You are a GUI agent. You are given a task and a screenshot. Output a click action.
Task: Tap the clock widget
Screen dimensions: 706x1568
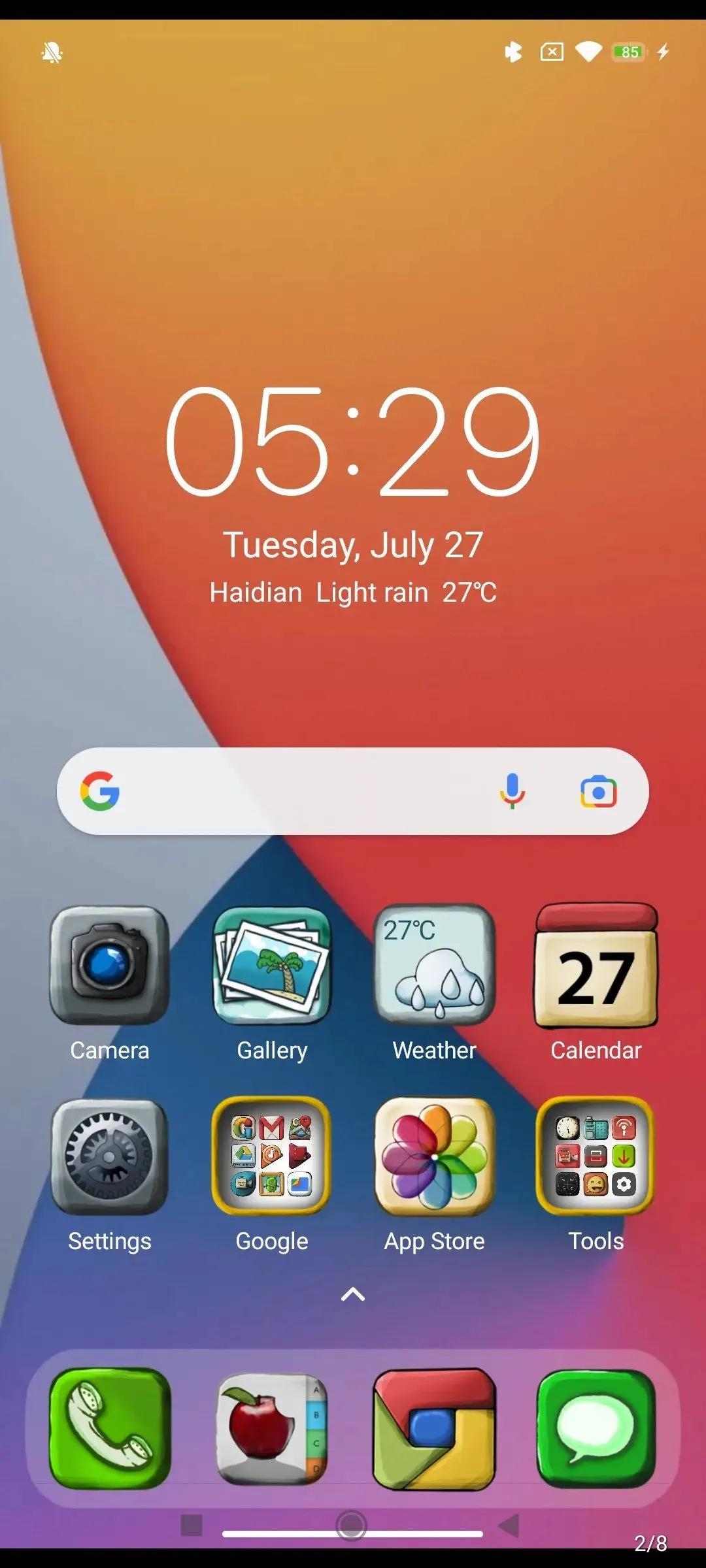pyautogui.click(x=353, y=441)
